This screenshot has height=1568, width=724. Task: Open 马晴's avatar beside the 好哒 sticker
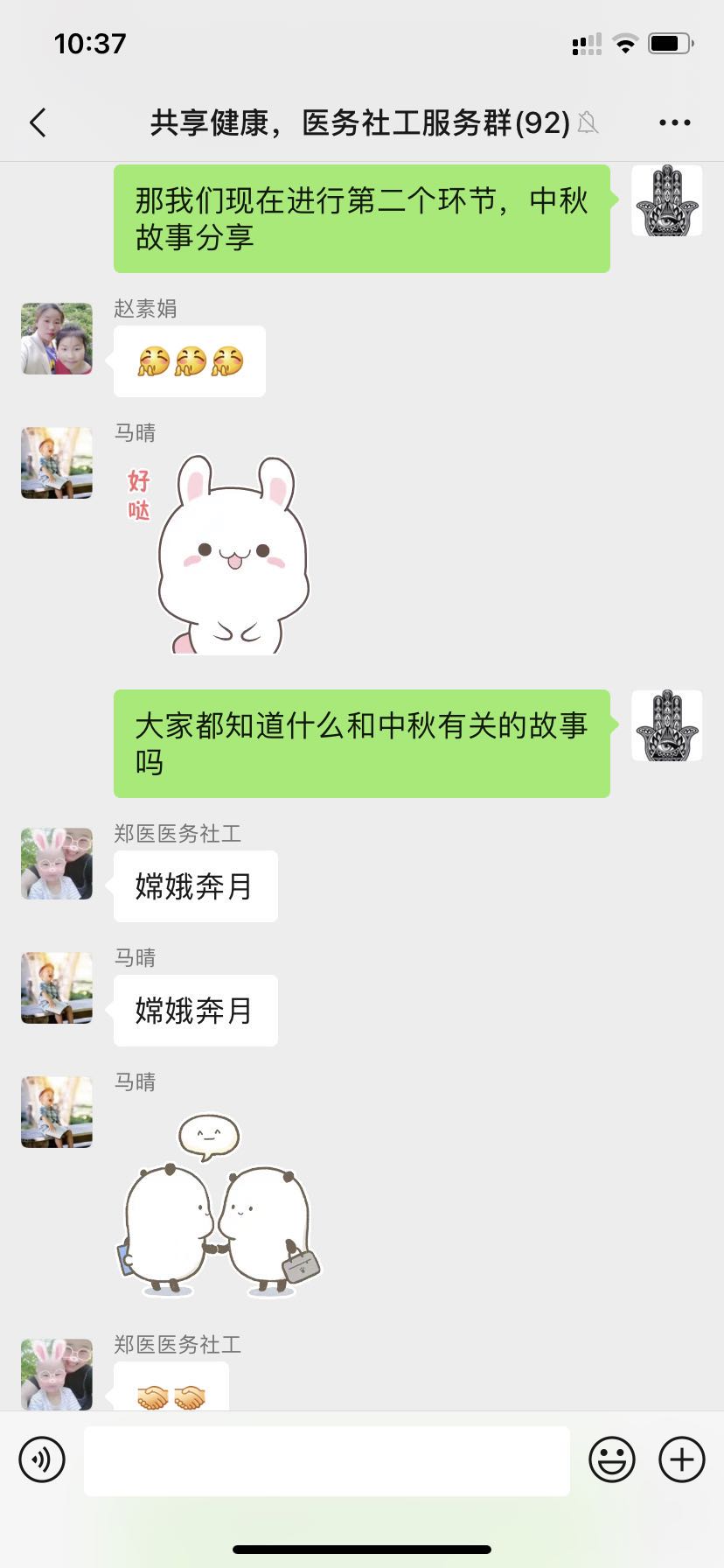coord(57,463)
